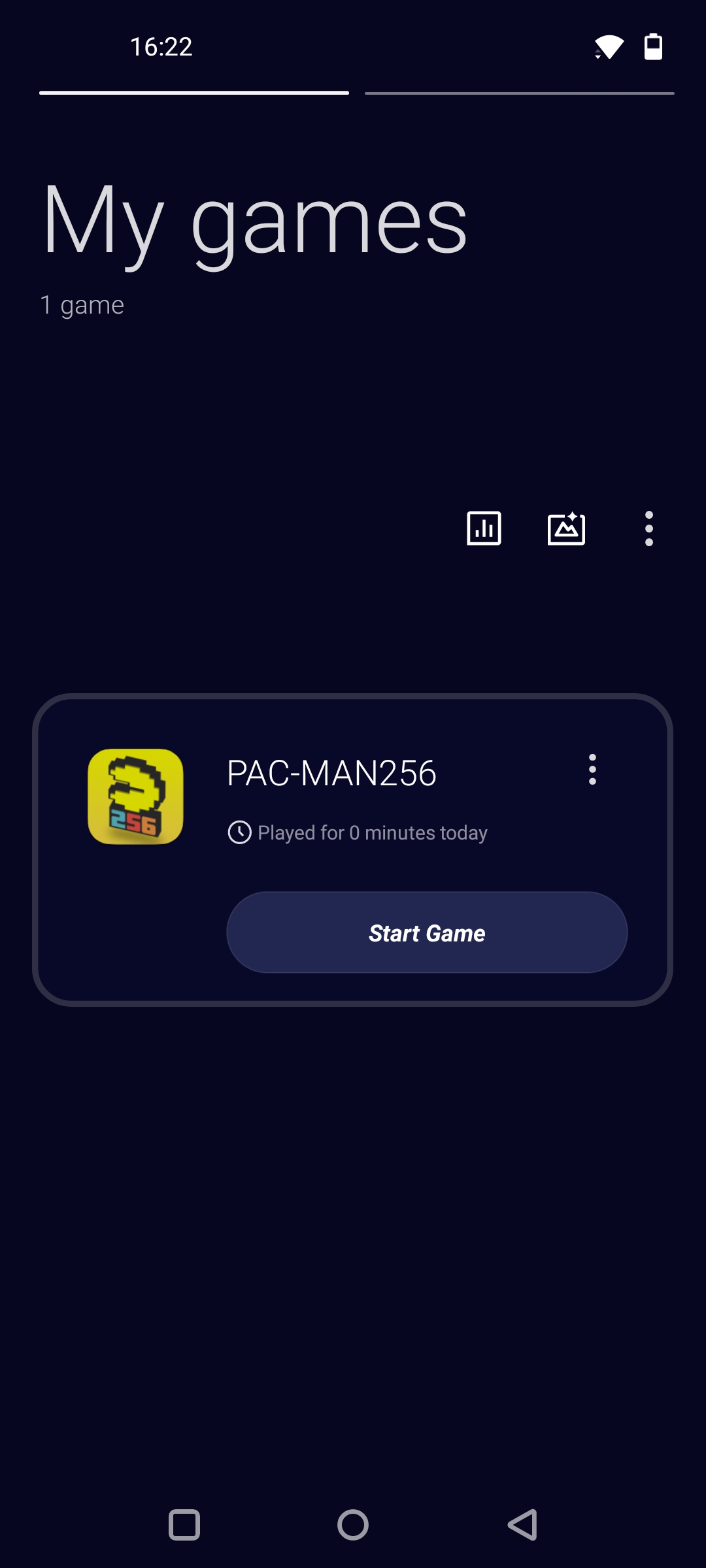Go back using the navigation bar
Image resolution: width=706 pixels, height=1568 pixels.
(523, 1525)
